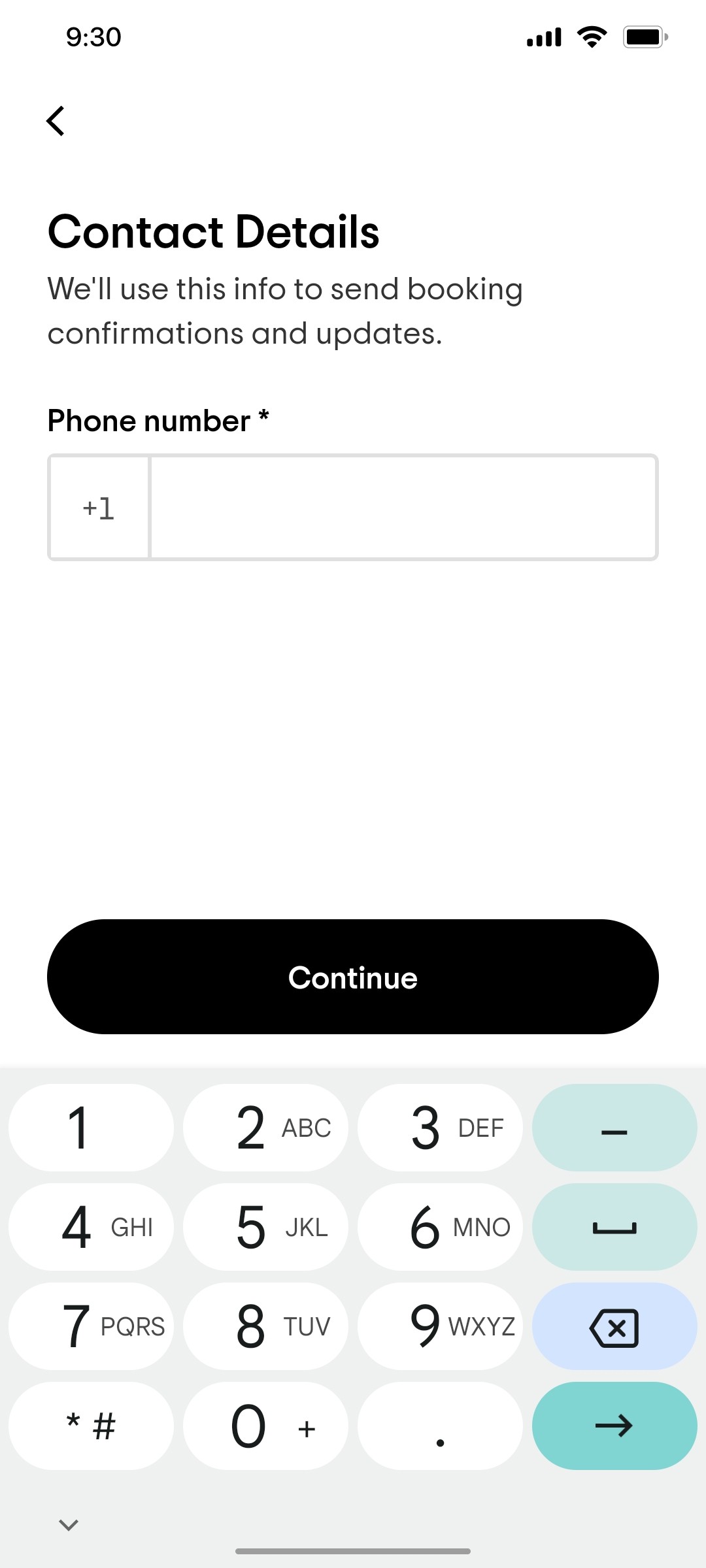Tap the backspace key on the keyboard
Viewport: 706px width, 1568px height.
tap(614, 1326)
